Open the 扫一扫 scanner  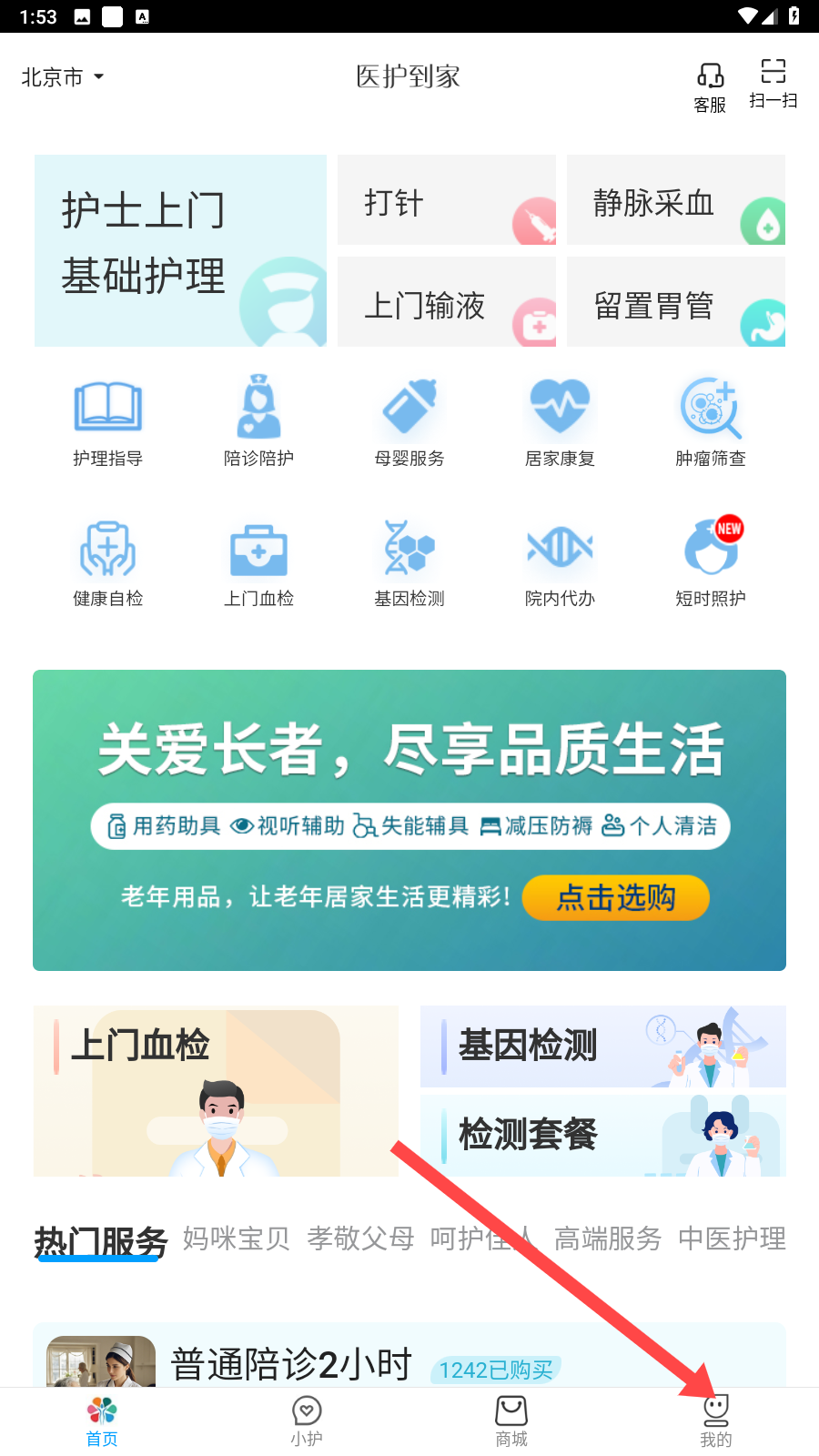pos(773,84)
